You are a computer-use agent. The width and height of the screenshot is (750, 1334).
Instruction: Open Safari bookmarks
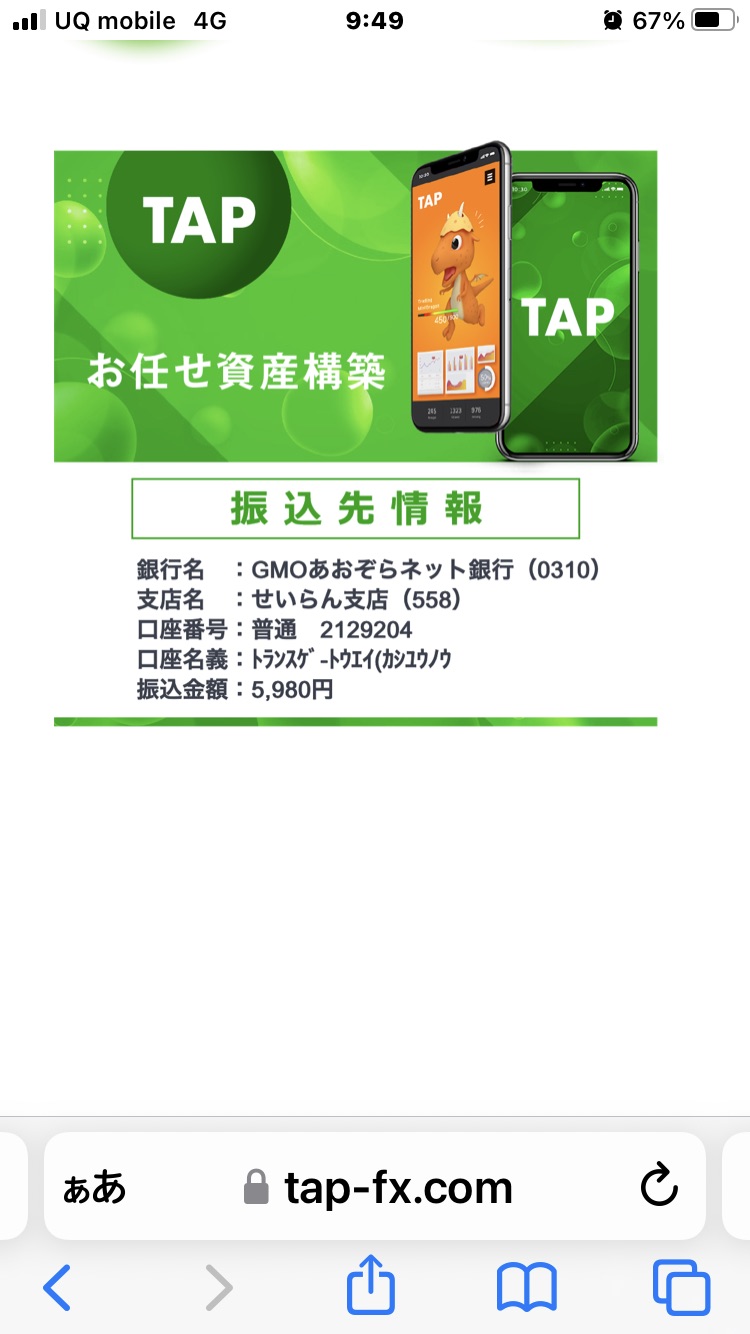click(527, 1287)
